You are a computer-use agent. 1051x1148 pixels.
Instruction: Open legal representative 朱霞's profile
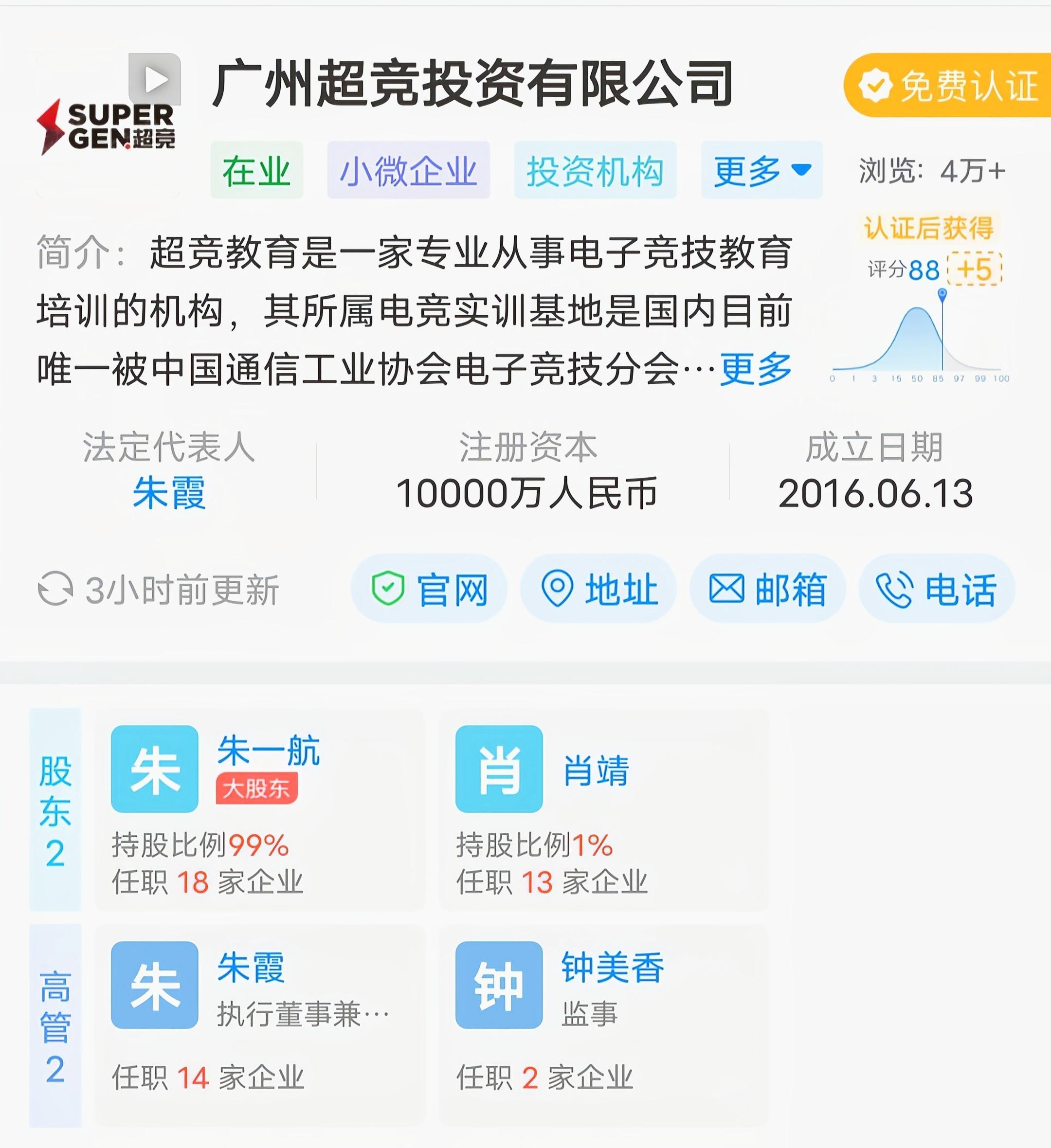[169, 493]
